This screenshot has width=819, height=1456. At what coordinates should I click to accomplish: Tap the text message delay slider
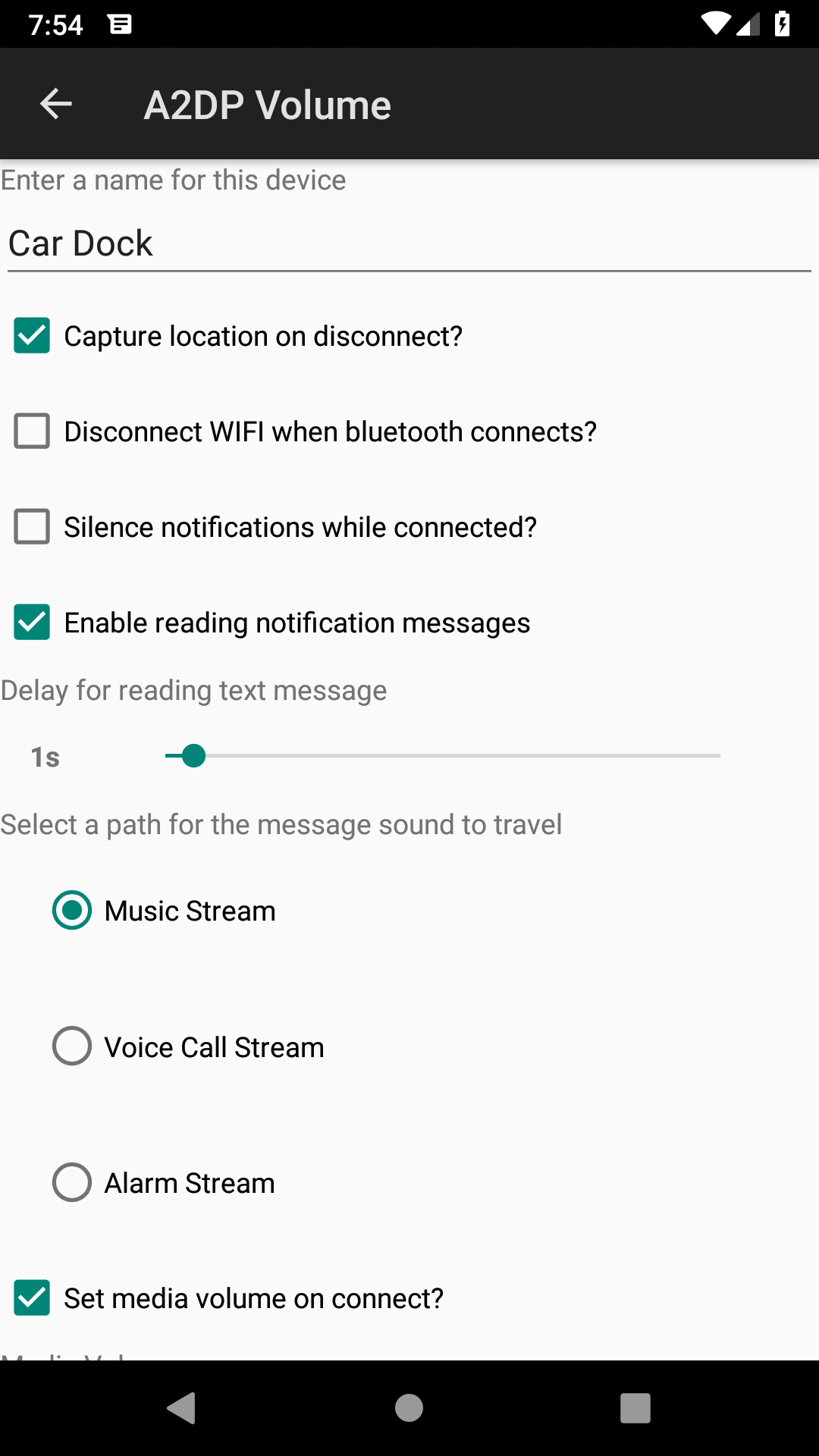(x=442, y=756)
